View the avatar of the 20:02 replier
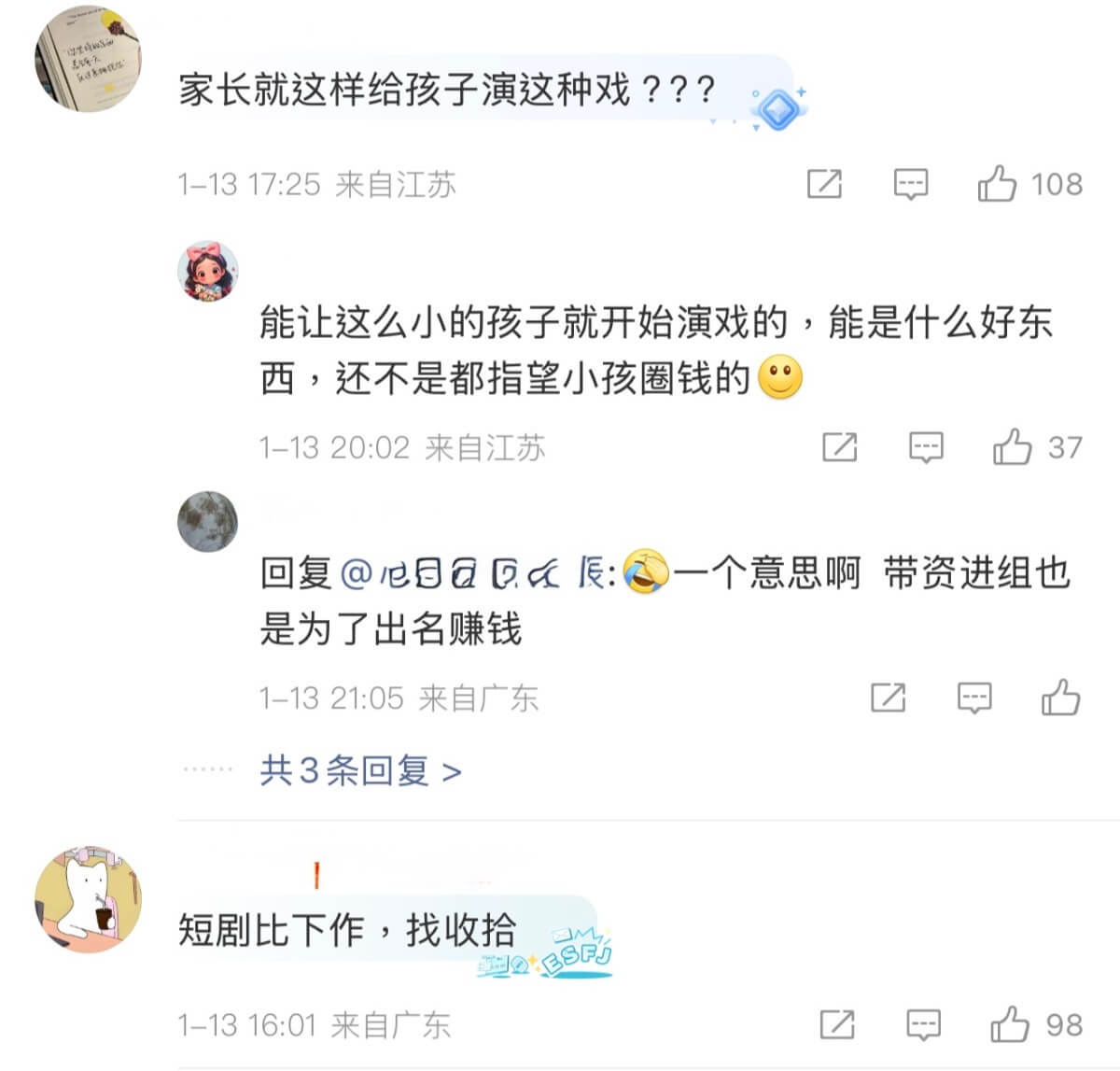This screenshot has height=1071, width=1120. pos(208,271)
